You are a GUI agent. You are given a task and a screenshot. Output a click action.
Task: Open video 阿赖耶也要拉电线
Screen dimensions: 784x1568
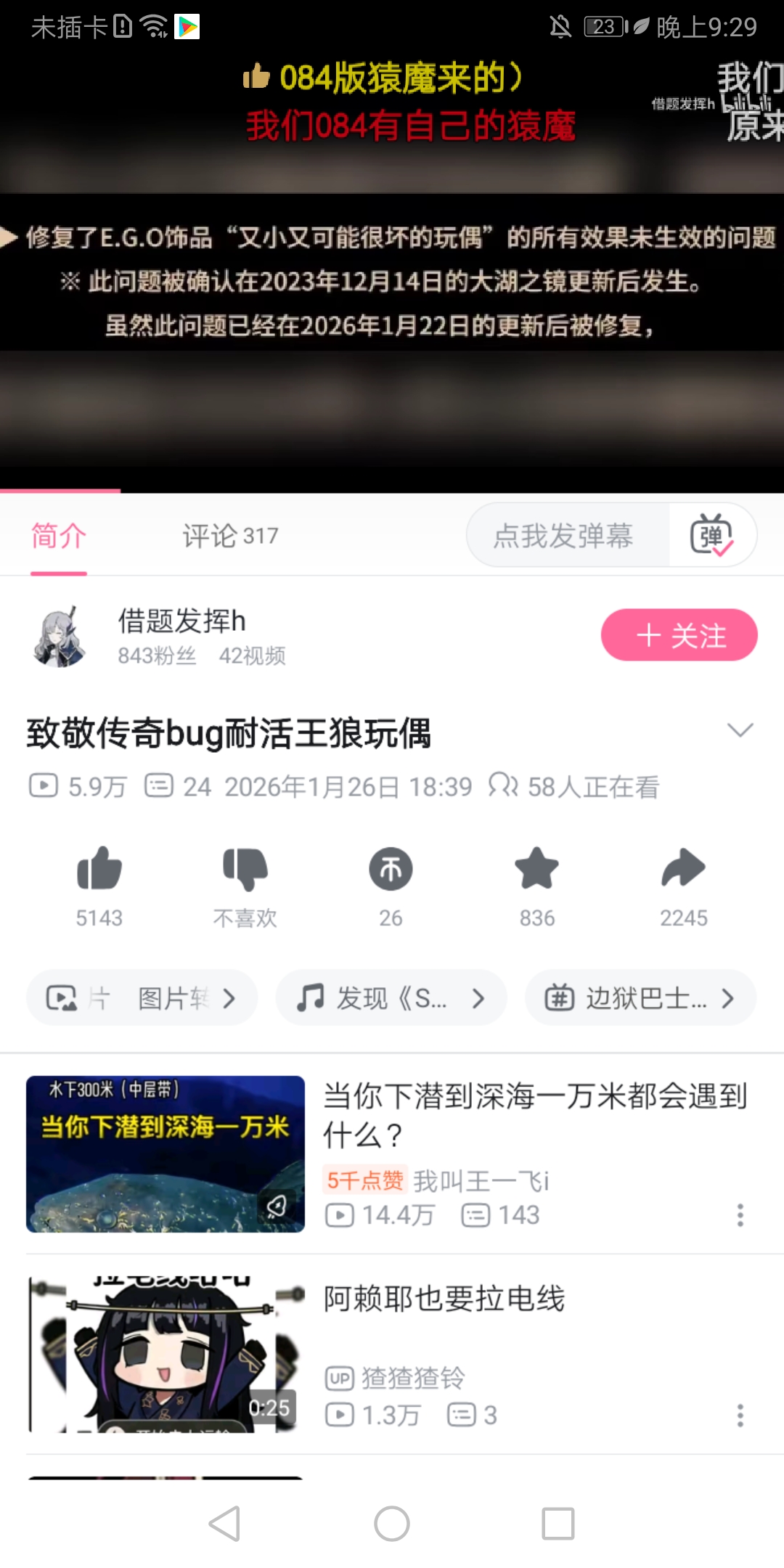pos(444,1299)
